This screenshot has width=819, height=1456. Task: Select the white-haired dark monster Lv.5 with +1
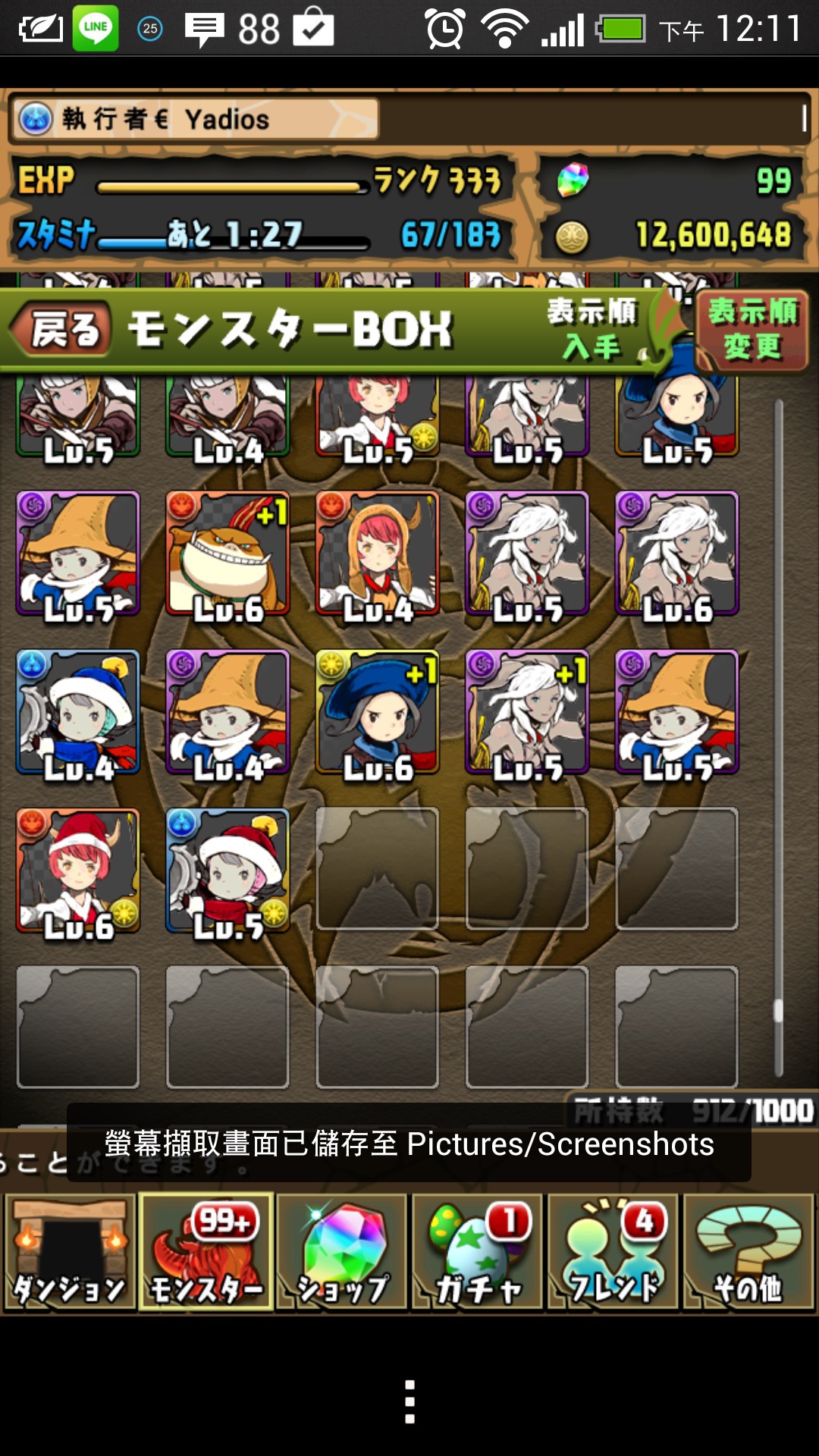coord(527,712)
